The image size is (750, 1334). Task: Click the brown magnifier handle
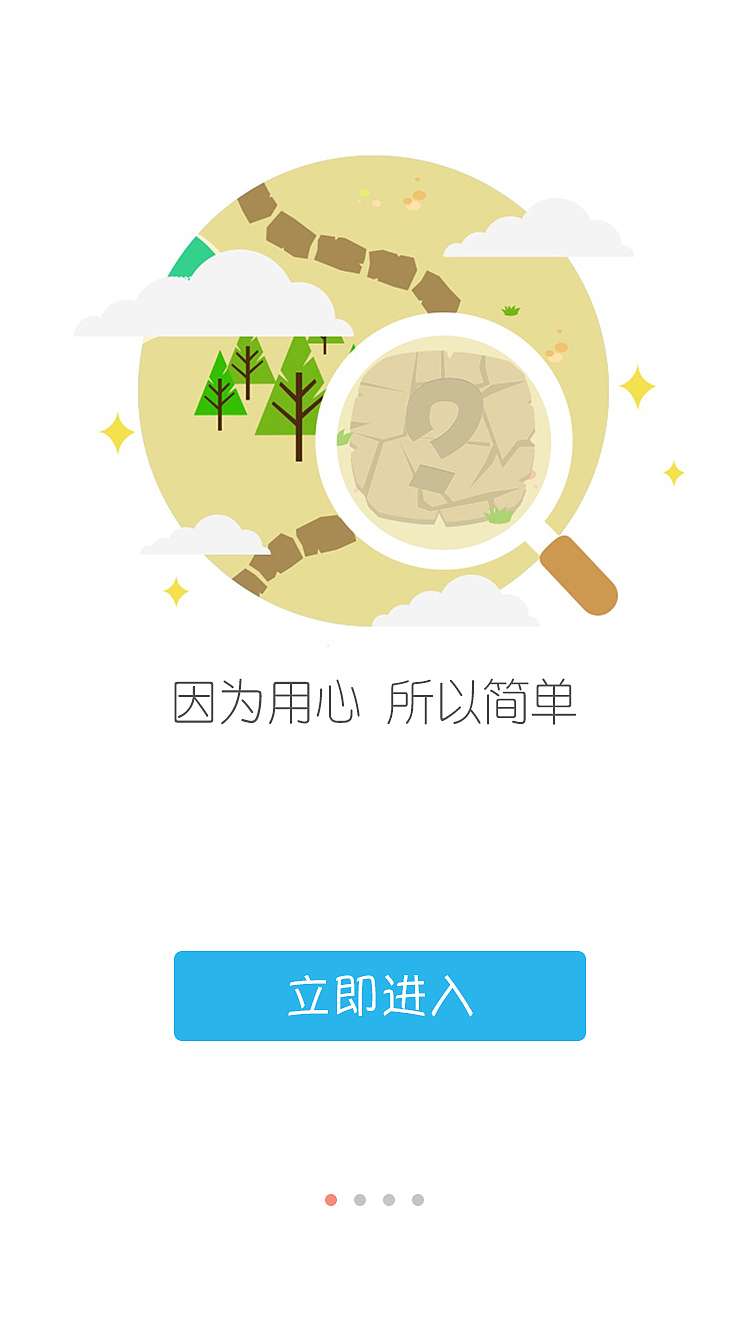580,575
